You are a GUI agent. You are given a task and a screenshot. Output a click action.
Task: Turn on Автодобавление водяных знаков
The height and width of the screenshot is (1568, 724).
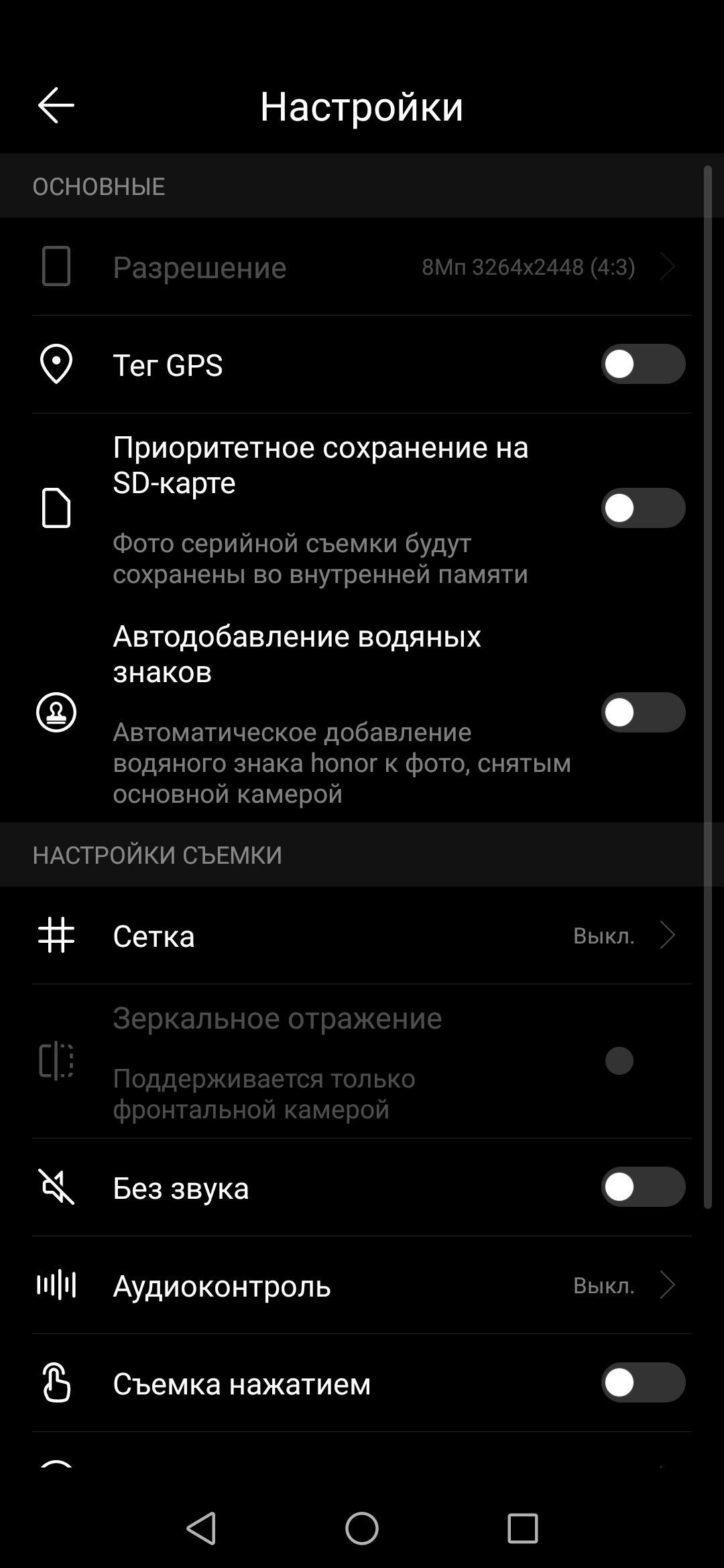click(x=642, y=712)
